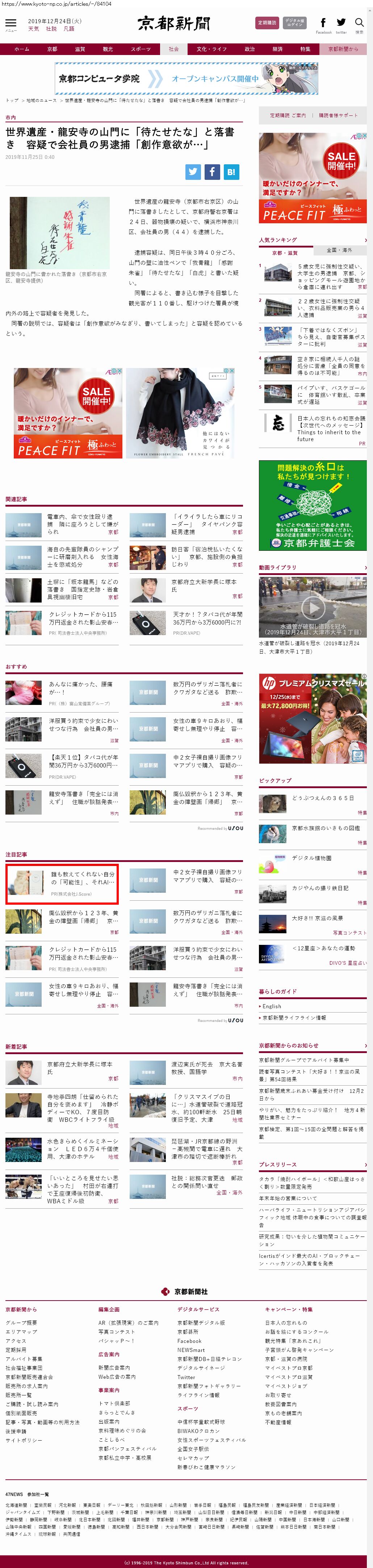Open the 京都コンピュータ学院 open campus banner
The width and height of the screenshot is (373, 1568).
186,79
